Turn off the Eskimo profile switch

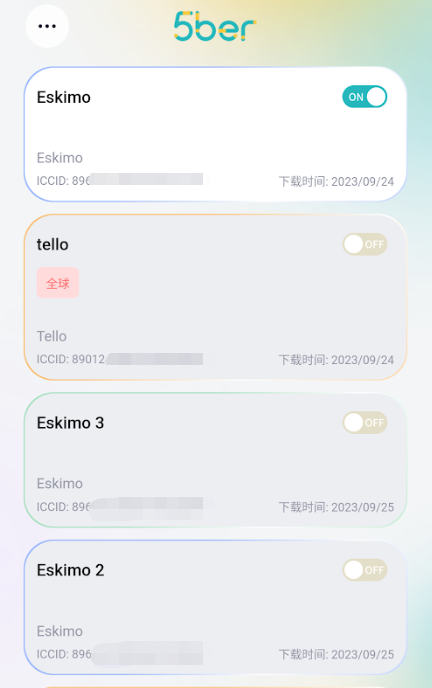point(364,97)
